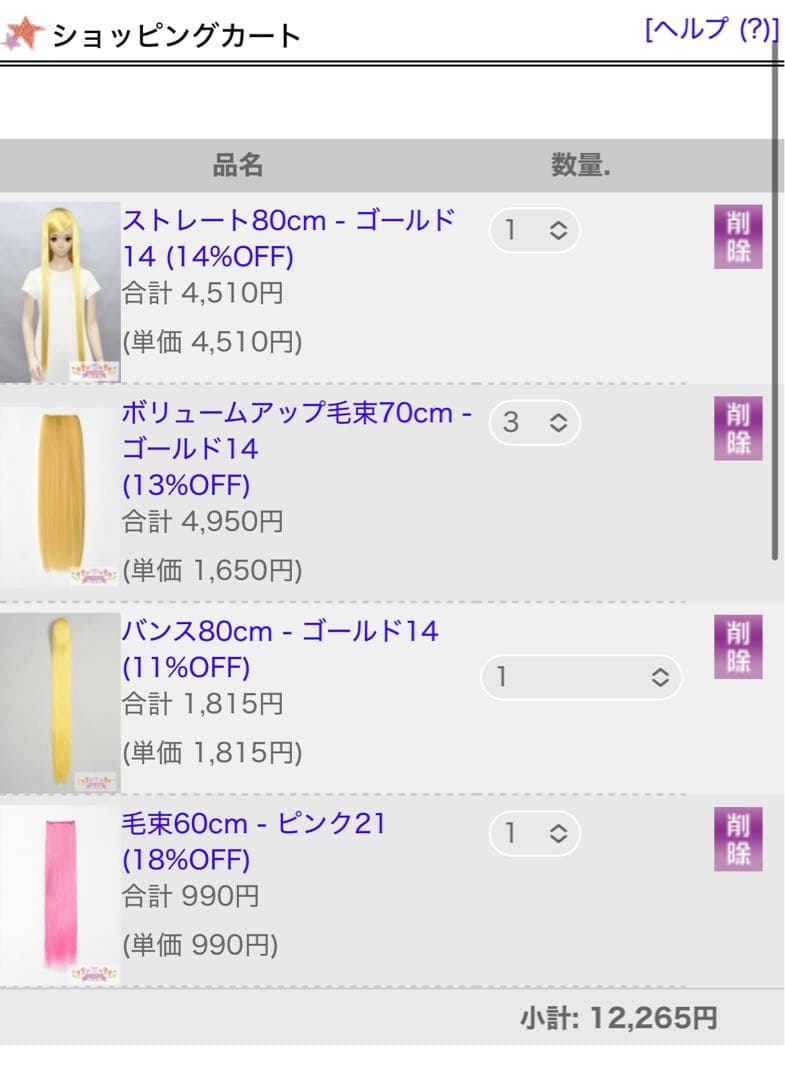Image resolution: width=785 pixels, height=1080 pixels.
Task: Remove the 毛束60cm - ピンク21 item
Action: [x=737, y=840]
